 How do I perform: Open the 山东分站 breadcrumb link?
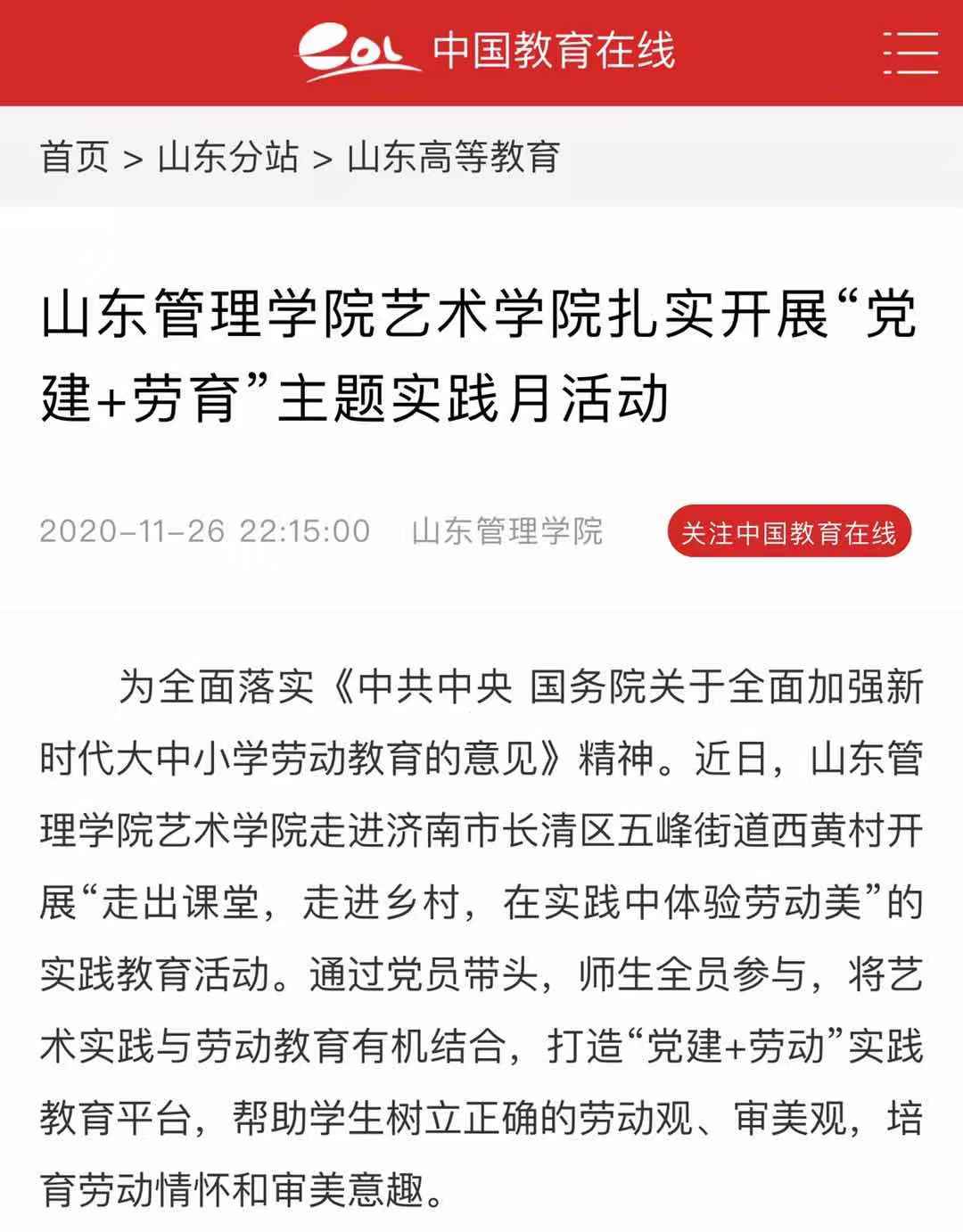(227, 158)
